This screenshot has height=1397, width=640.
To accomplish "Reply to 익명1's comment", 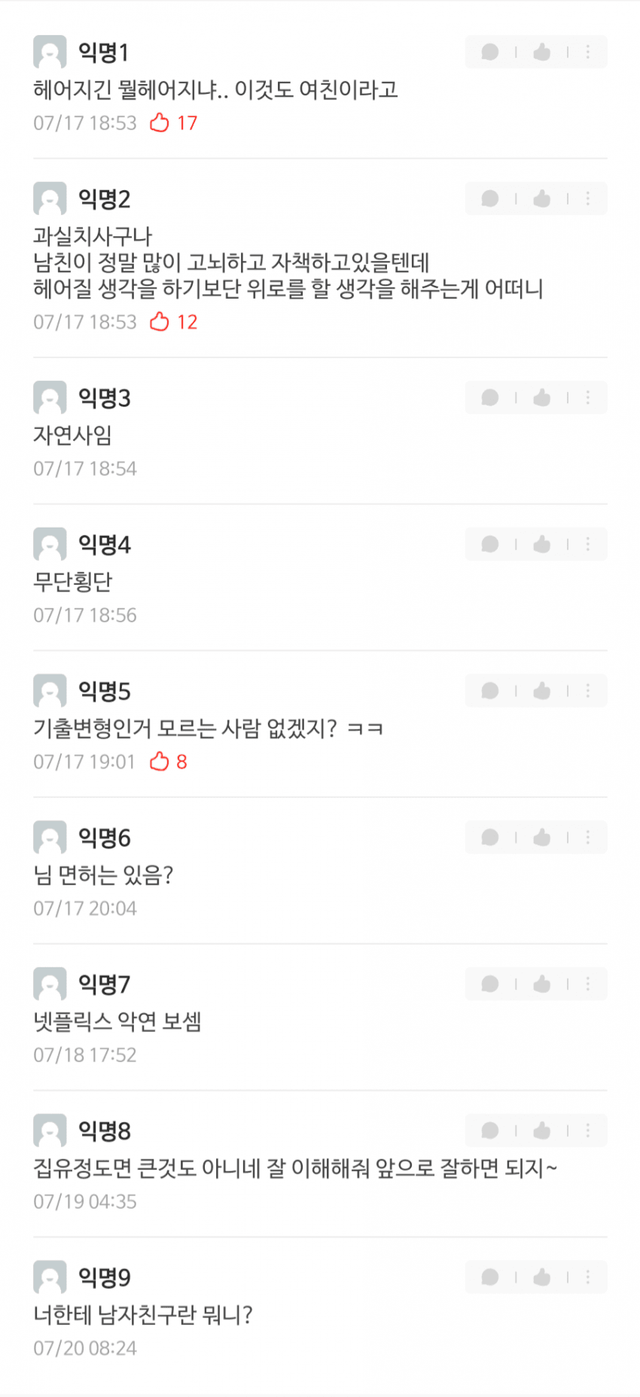I will tap(490, 52).
